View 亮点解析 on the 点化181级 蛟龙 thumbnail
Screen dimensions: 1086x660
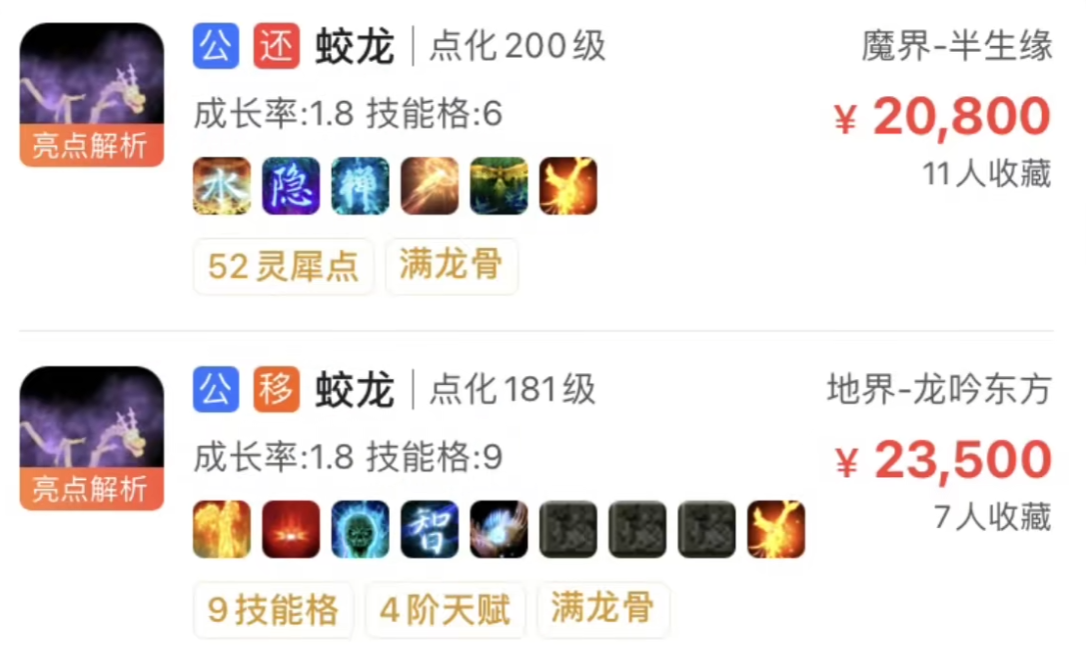(x=91, y=490)
